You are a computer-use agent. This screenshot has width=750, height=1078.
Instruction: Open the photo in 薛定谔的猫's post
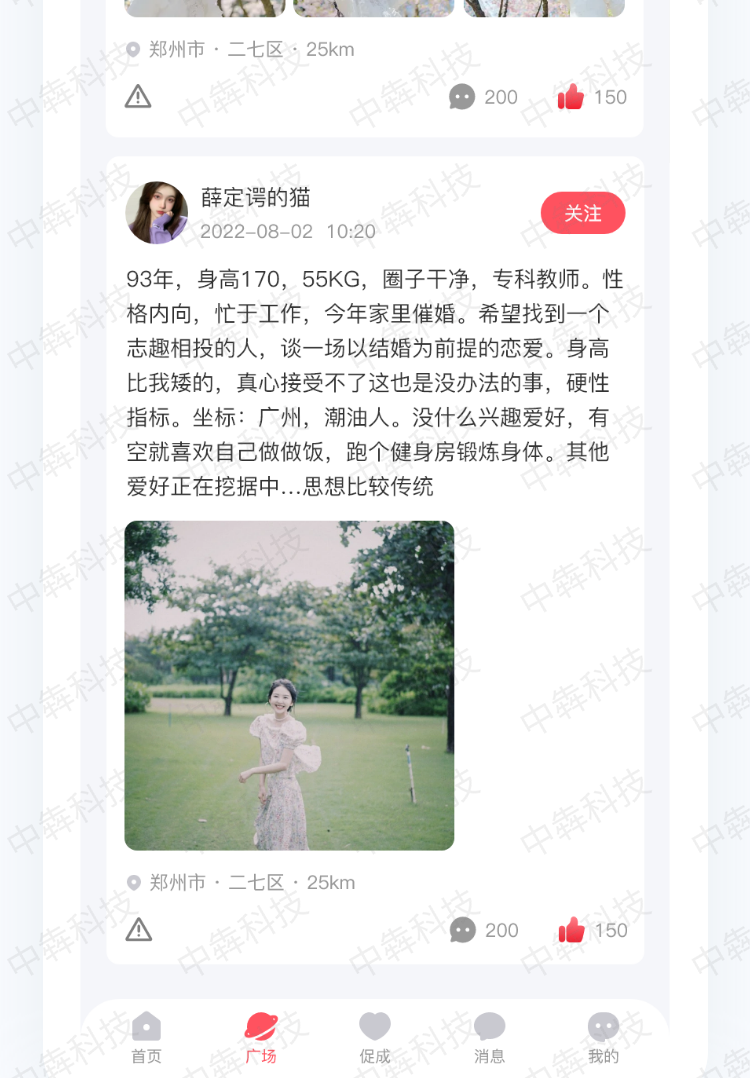click(289, 685)
